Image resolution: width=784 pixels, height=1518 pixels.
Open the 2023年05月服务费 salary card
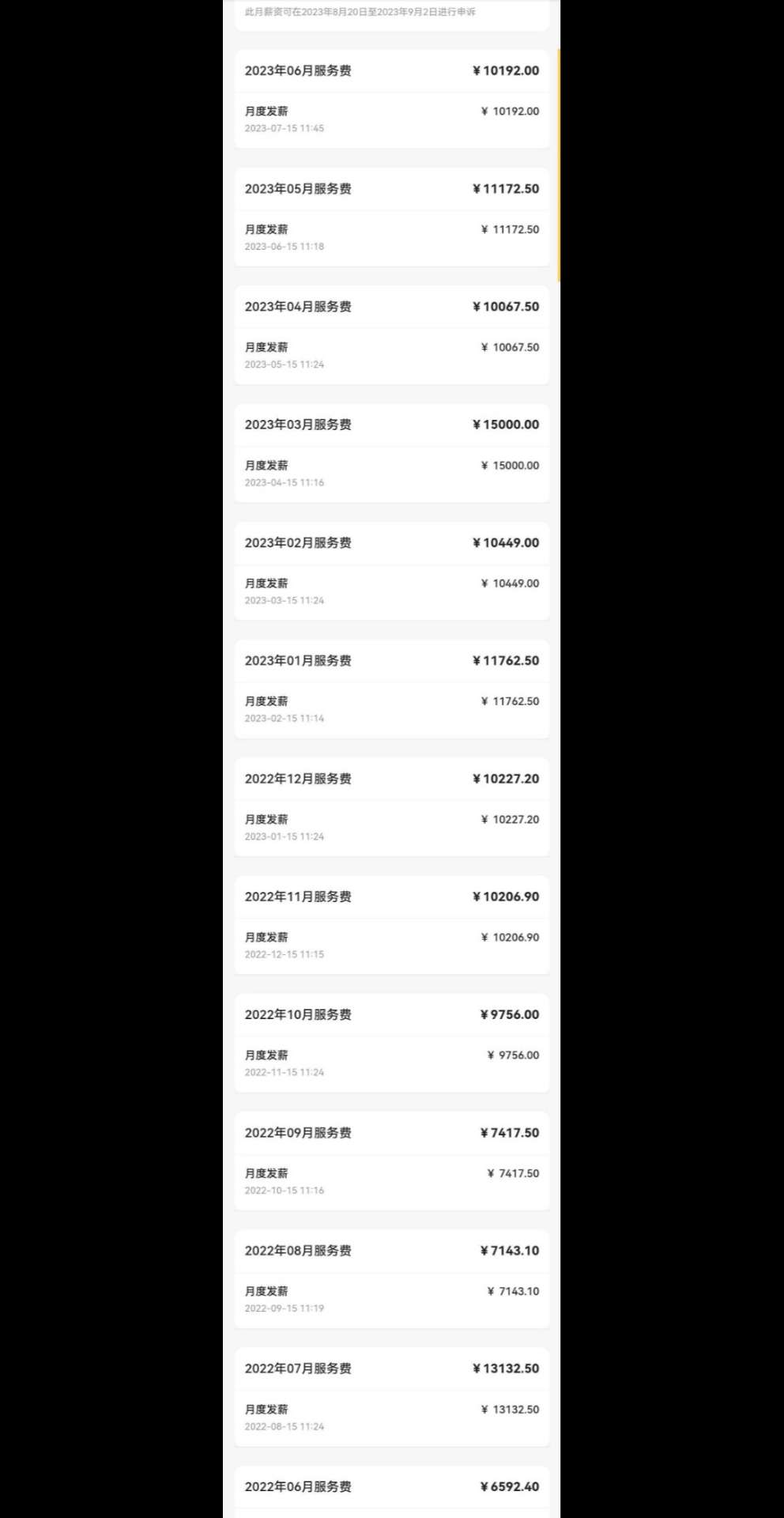coord(392,217)
